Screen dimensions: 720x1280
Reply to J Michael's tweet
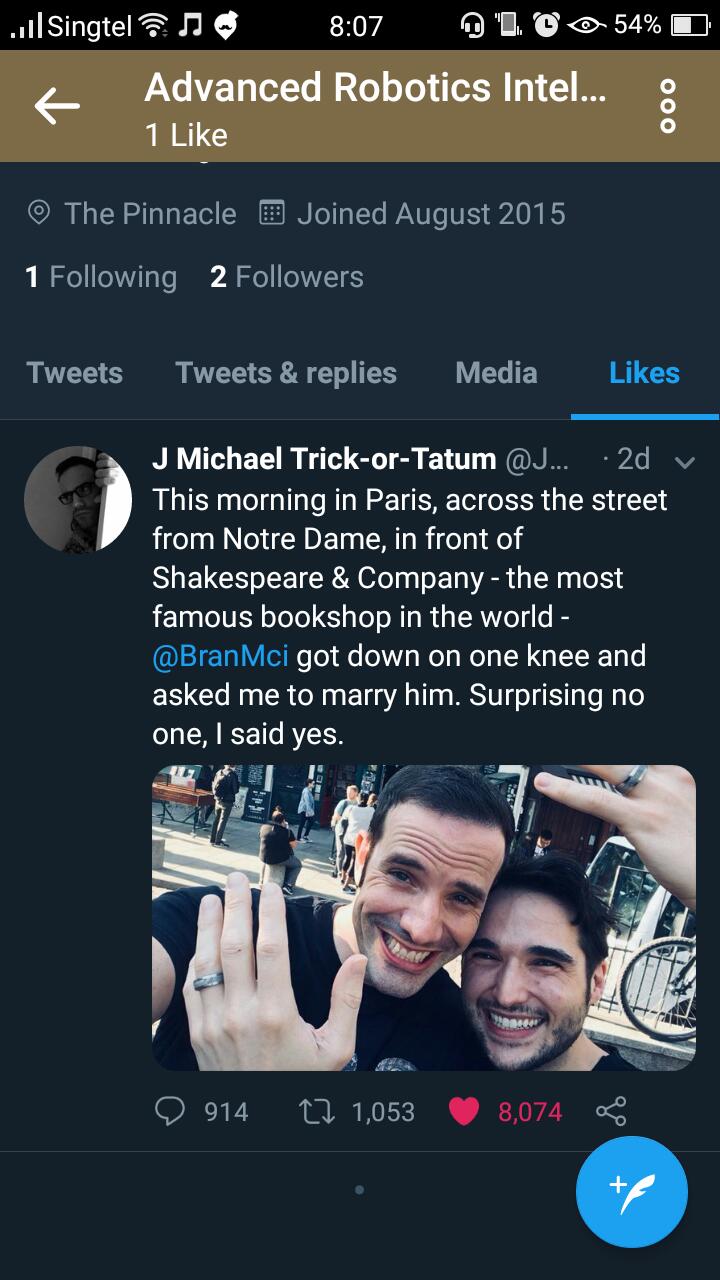pos(172,1111)
